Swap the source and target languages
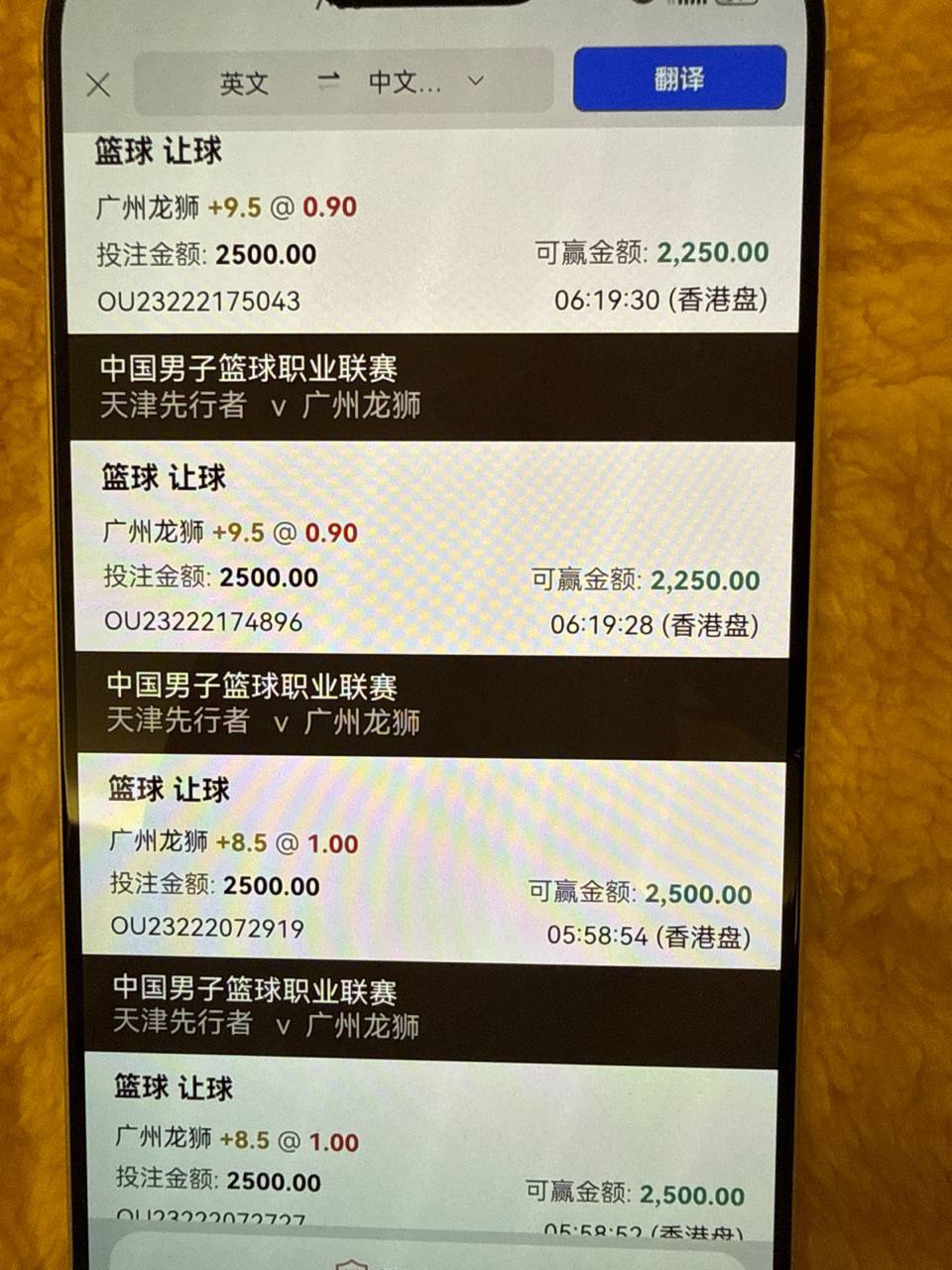The width and height of the screenshot is (952, 1270). point(328,81)
